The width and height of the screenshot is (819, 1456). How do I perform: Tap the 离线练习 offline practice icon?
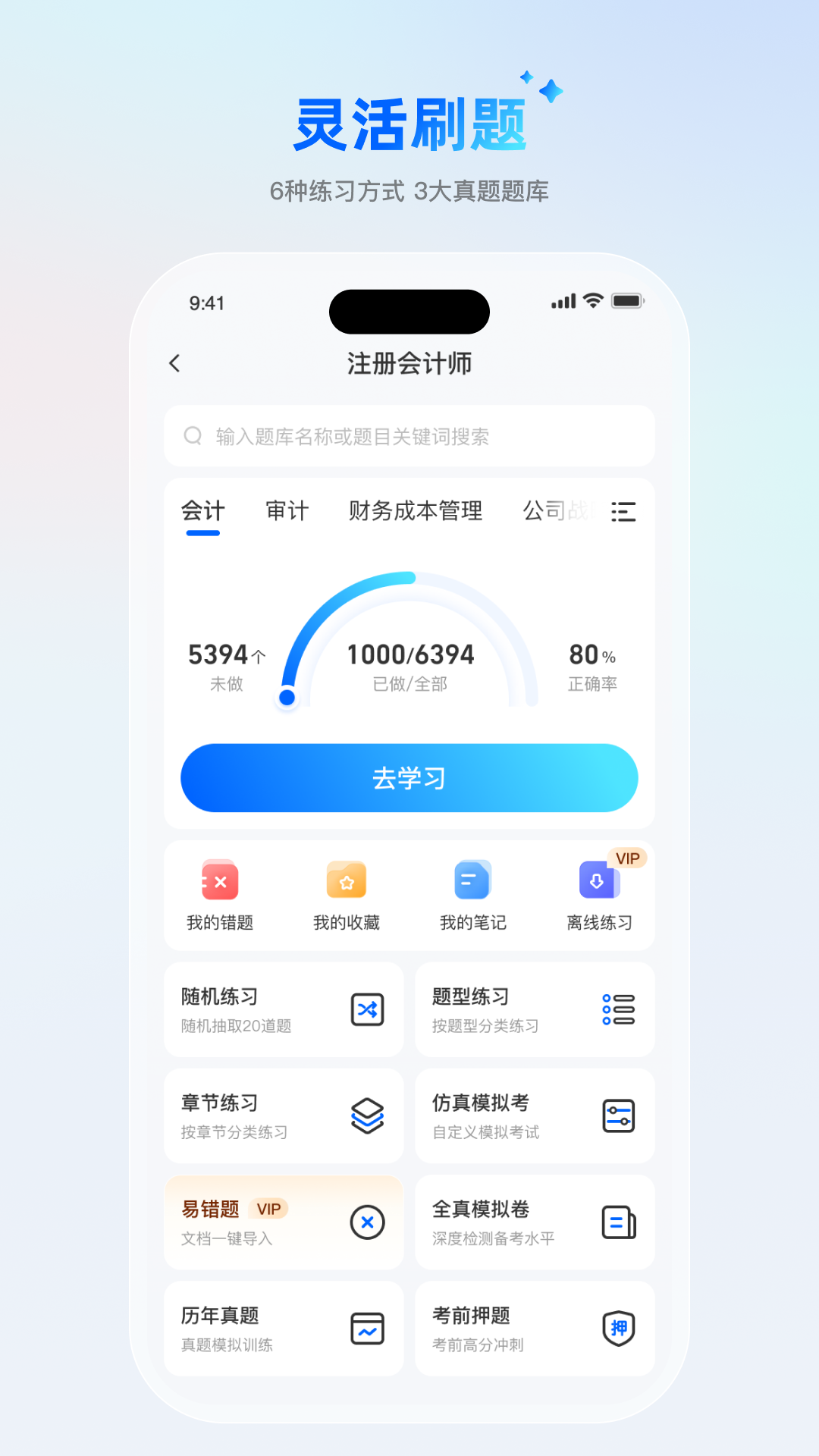[x=598, y=880]
